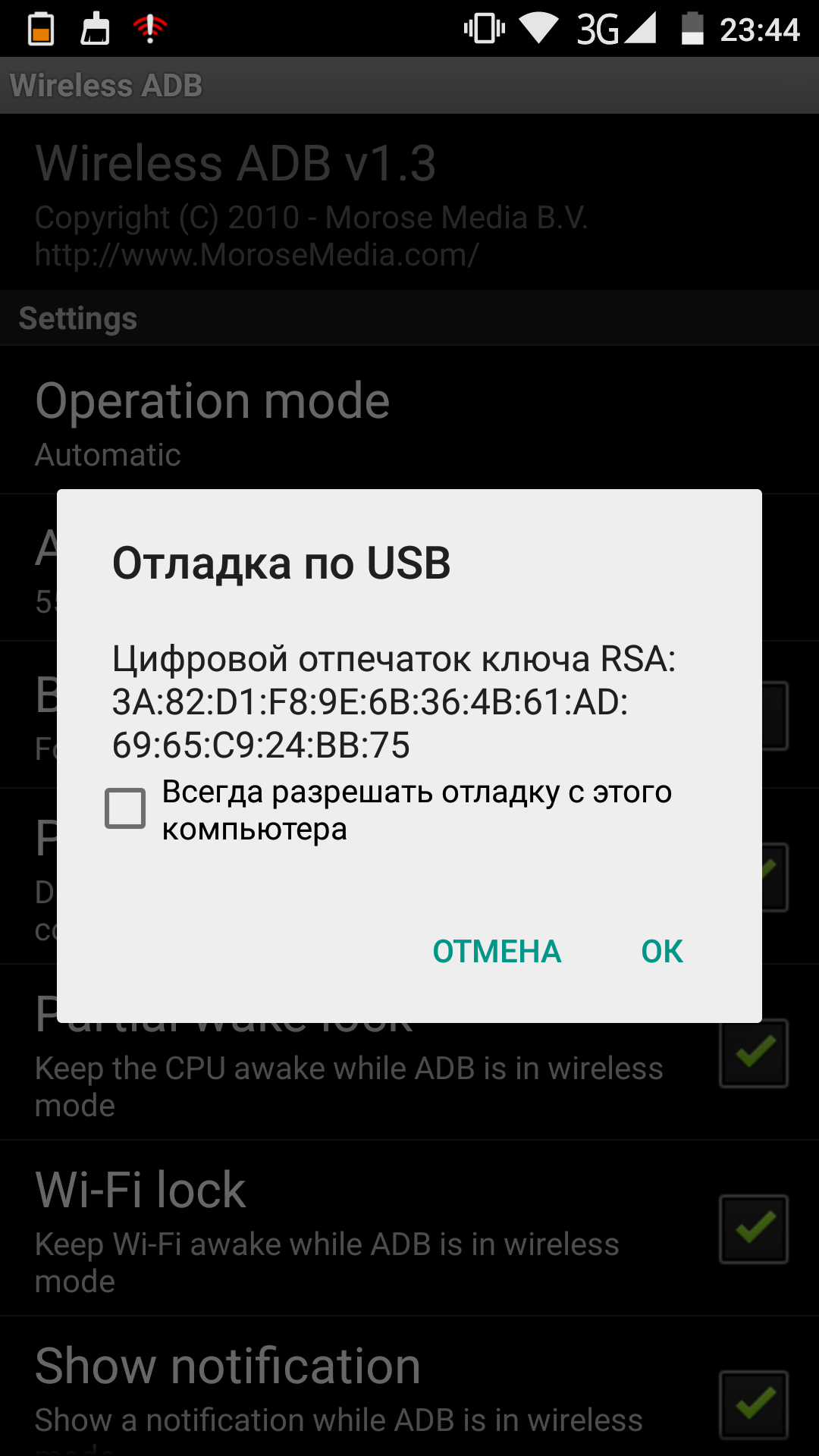The width and height of the screenshot is (819, 1456).
Task: Cancel the dialog with ОТМЕНА
Action: [497, 951]
